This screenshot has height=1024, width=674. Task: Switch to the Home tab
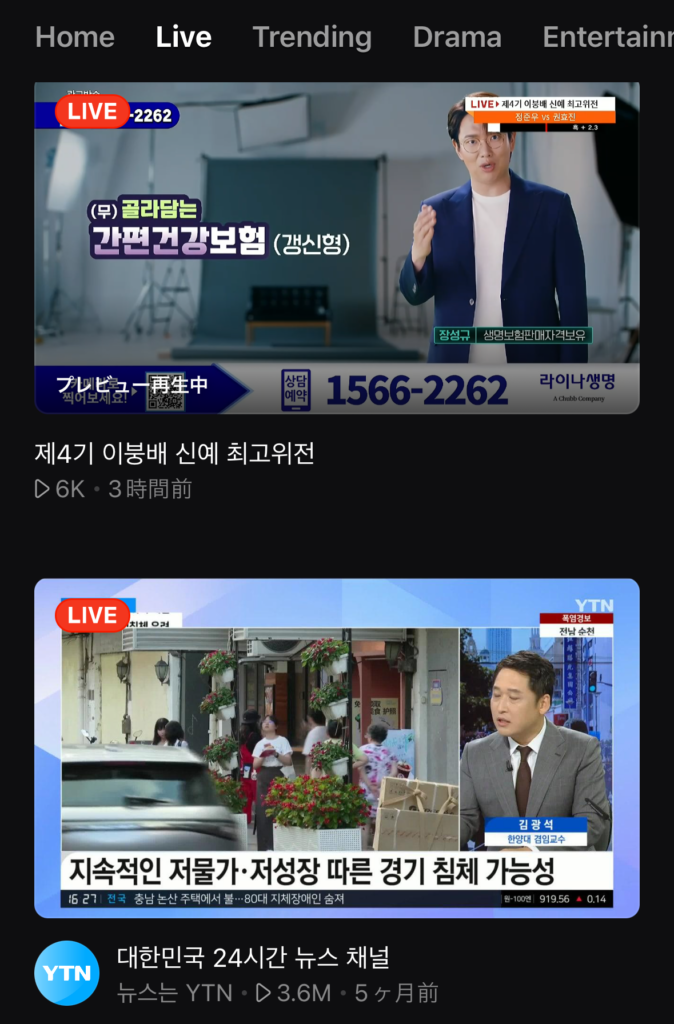point(75,38)
